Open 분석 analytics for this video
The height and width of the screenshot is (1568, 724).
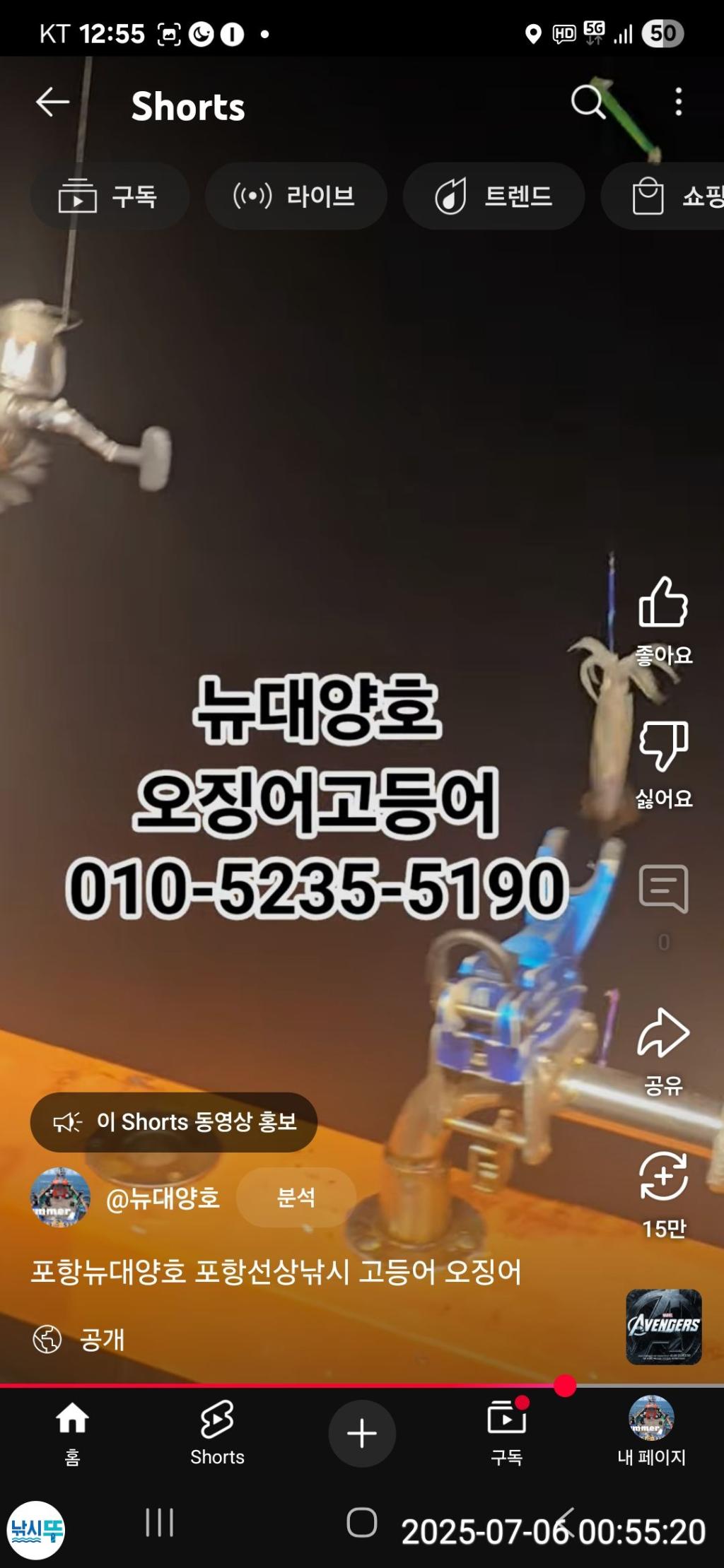point(296,1198)
